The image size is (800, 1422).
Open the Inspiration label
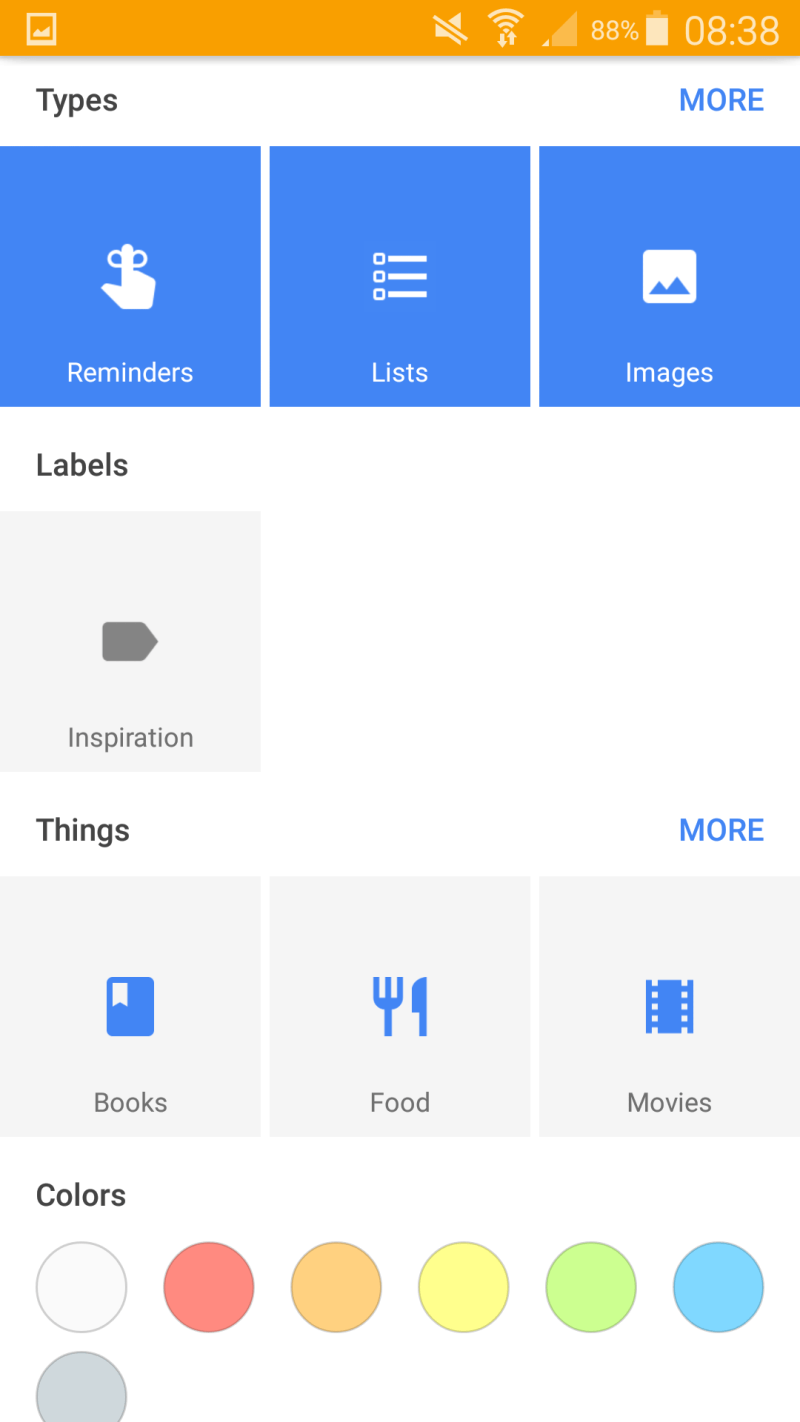[130, 641]
